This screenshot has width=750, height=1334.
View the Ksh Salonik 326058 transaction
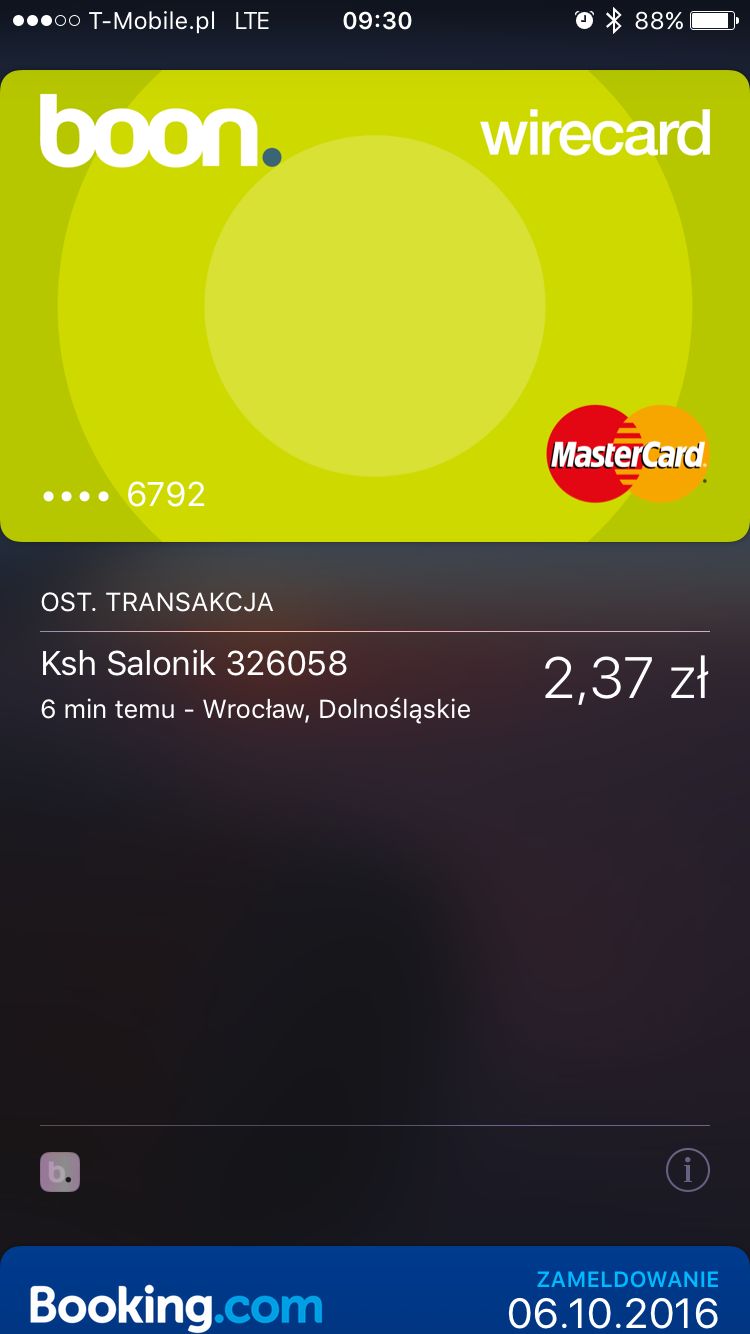point(375,684)
